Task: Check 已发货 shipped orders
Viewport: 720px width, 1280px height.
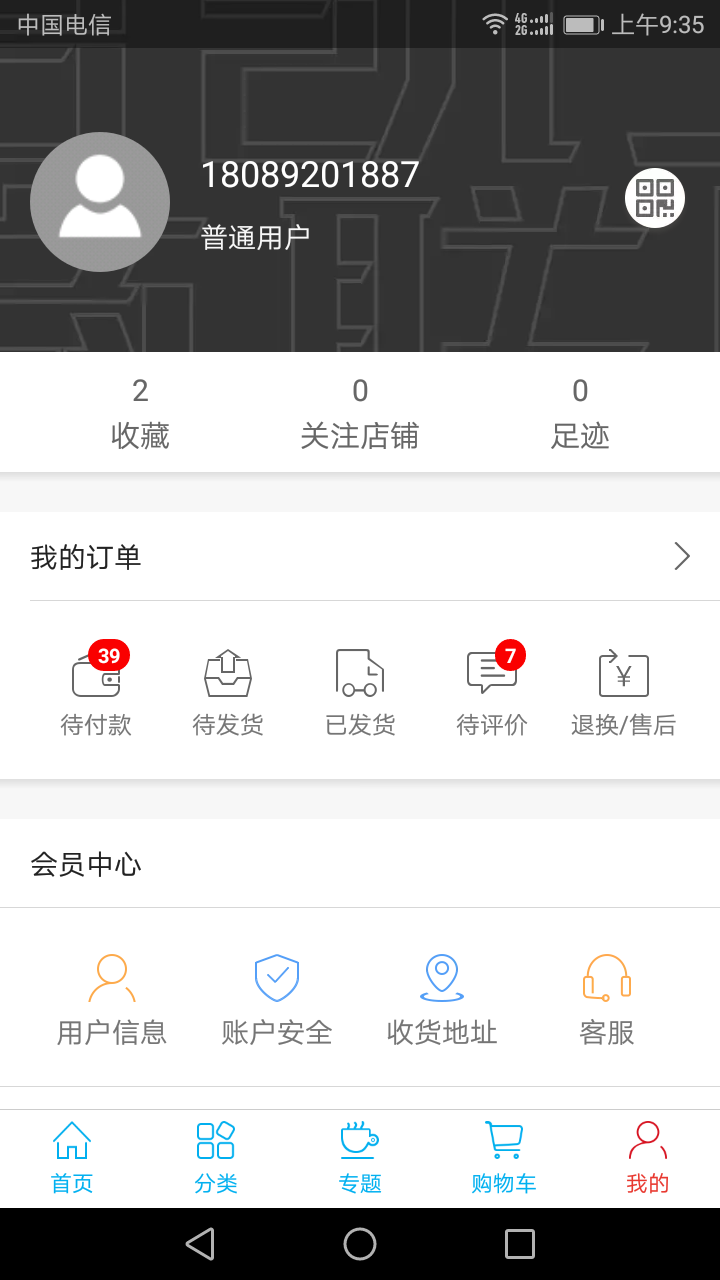Action: point(360,692)
